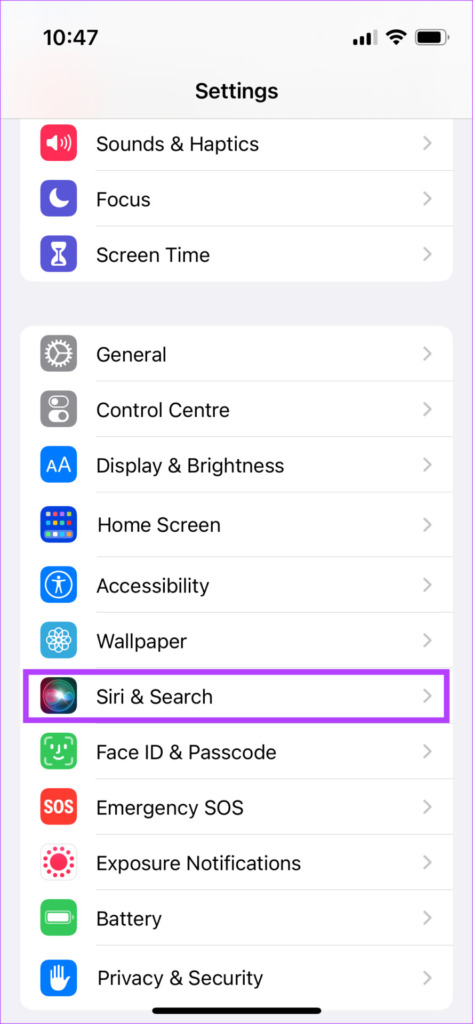The width and height of the screenshot is (473, 1024).
Task: Open Display & Brightness
Action: (x=236, y=465)
